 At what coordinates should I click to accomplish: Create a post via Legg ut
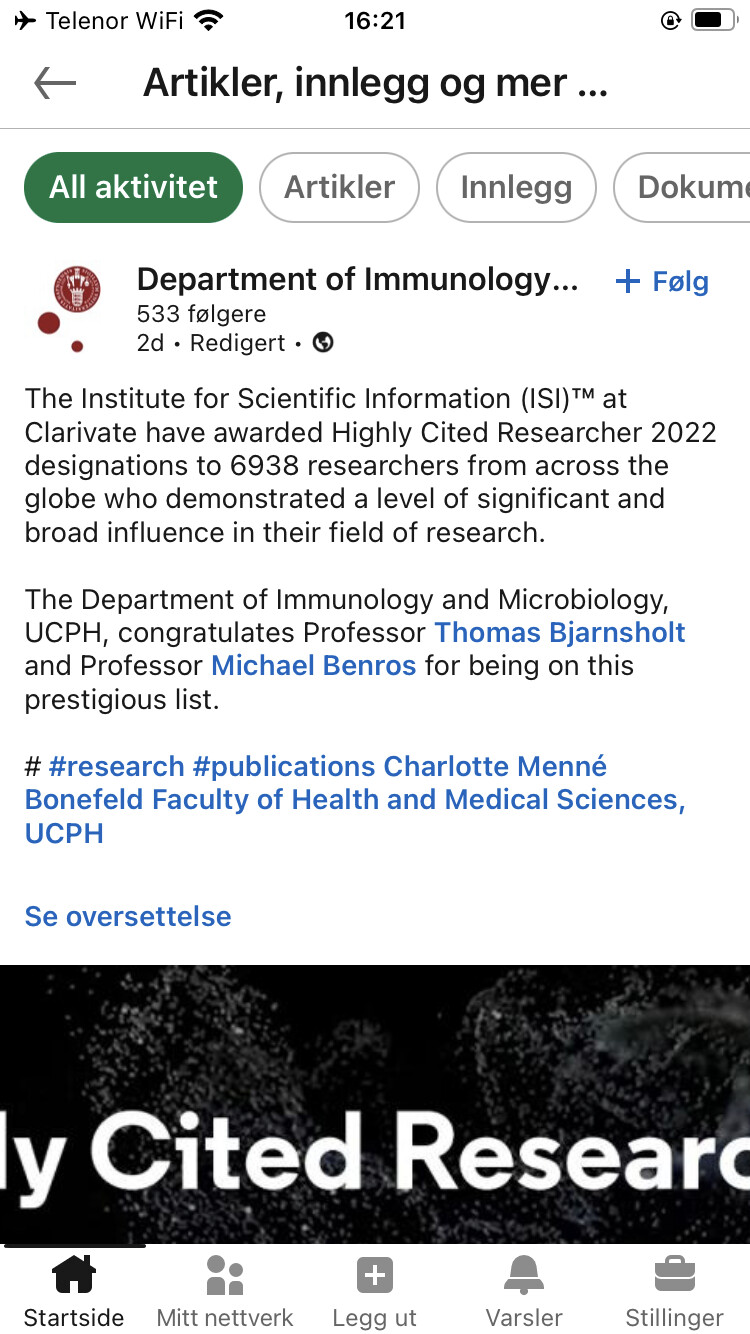[x=375, y=1291]
